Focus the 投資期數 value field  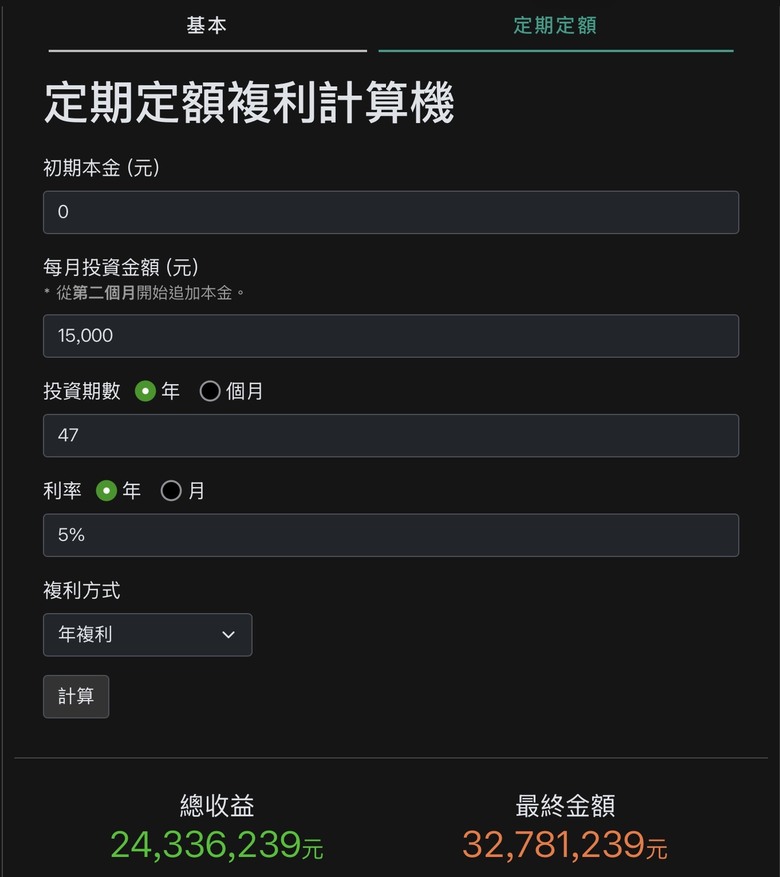click(x=390, y=436)
